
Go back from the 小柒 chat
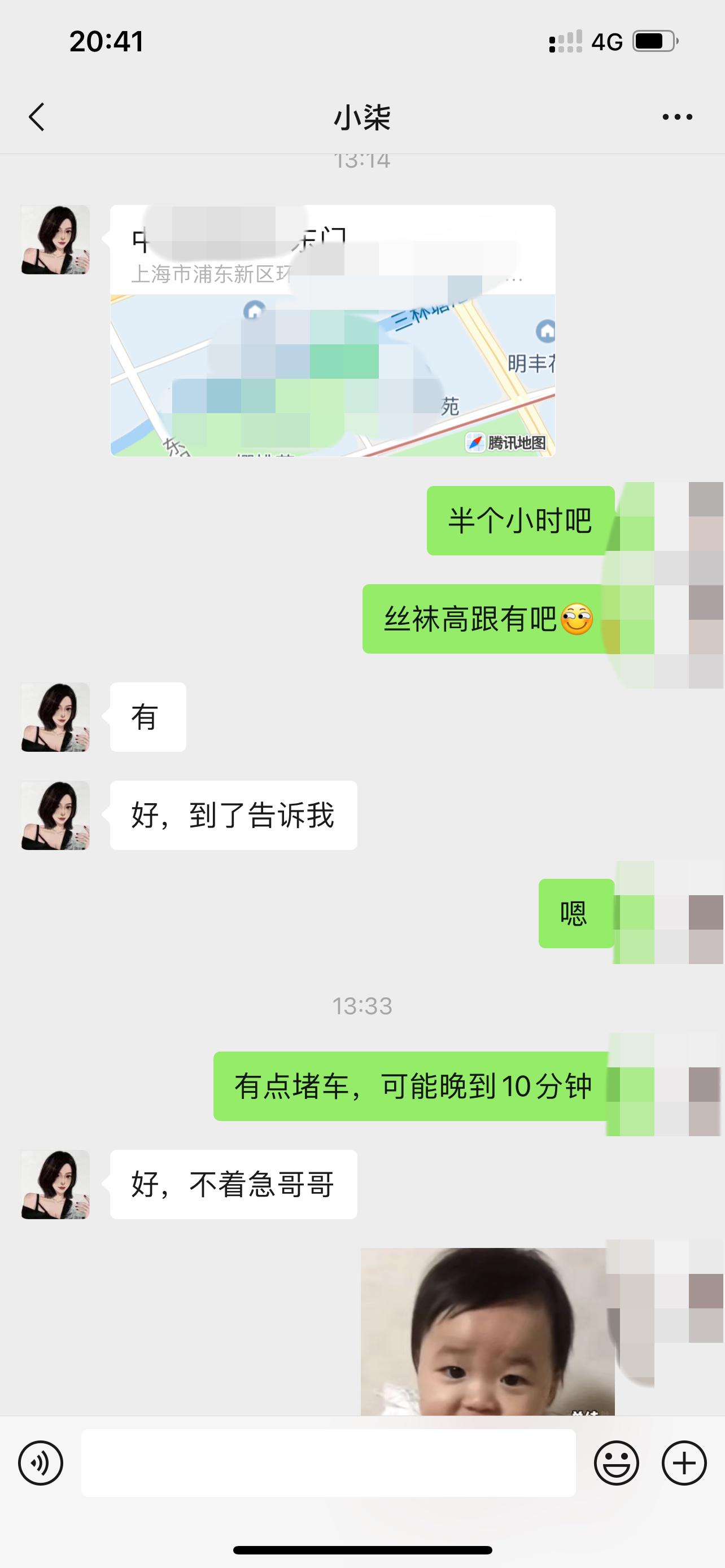coord(37,117)
